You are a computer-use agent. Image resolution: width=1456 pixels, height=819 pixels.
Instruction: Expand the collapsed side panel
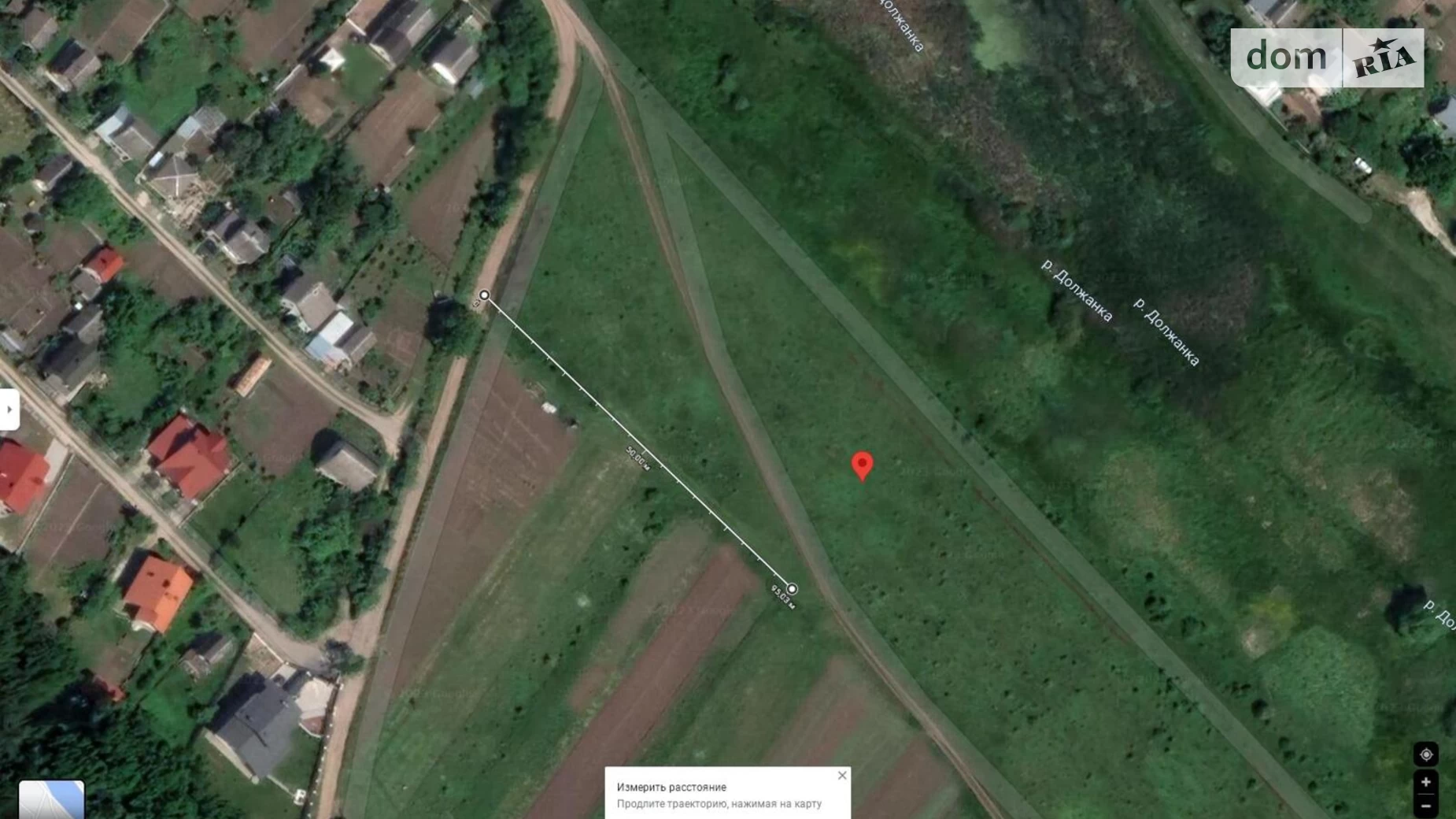tap(9, 409)
